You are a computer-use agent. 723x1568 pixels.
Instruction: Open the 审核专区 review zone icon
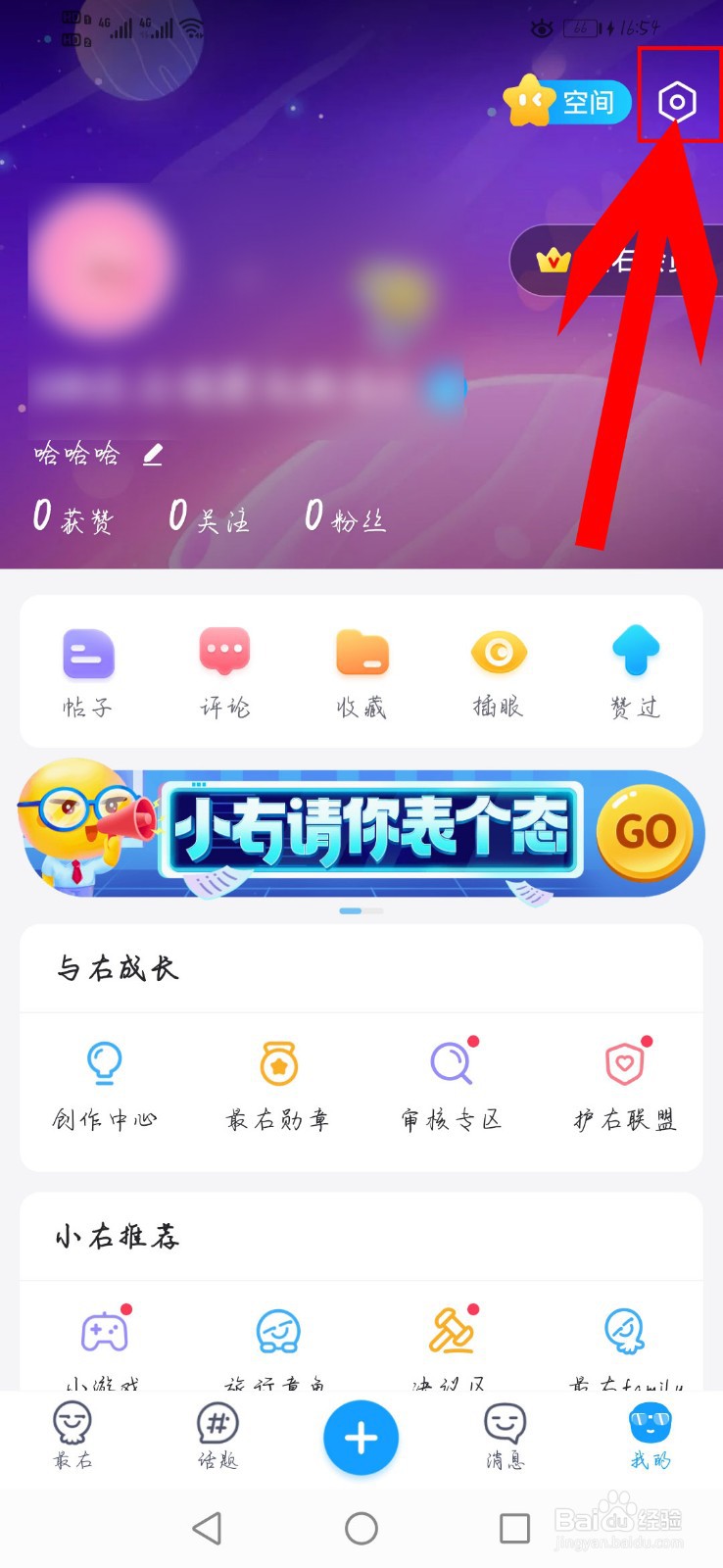click(x=450, y=1063)
